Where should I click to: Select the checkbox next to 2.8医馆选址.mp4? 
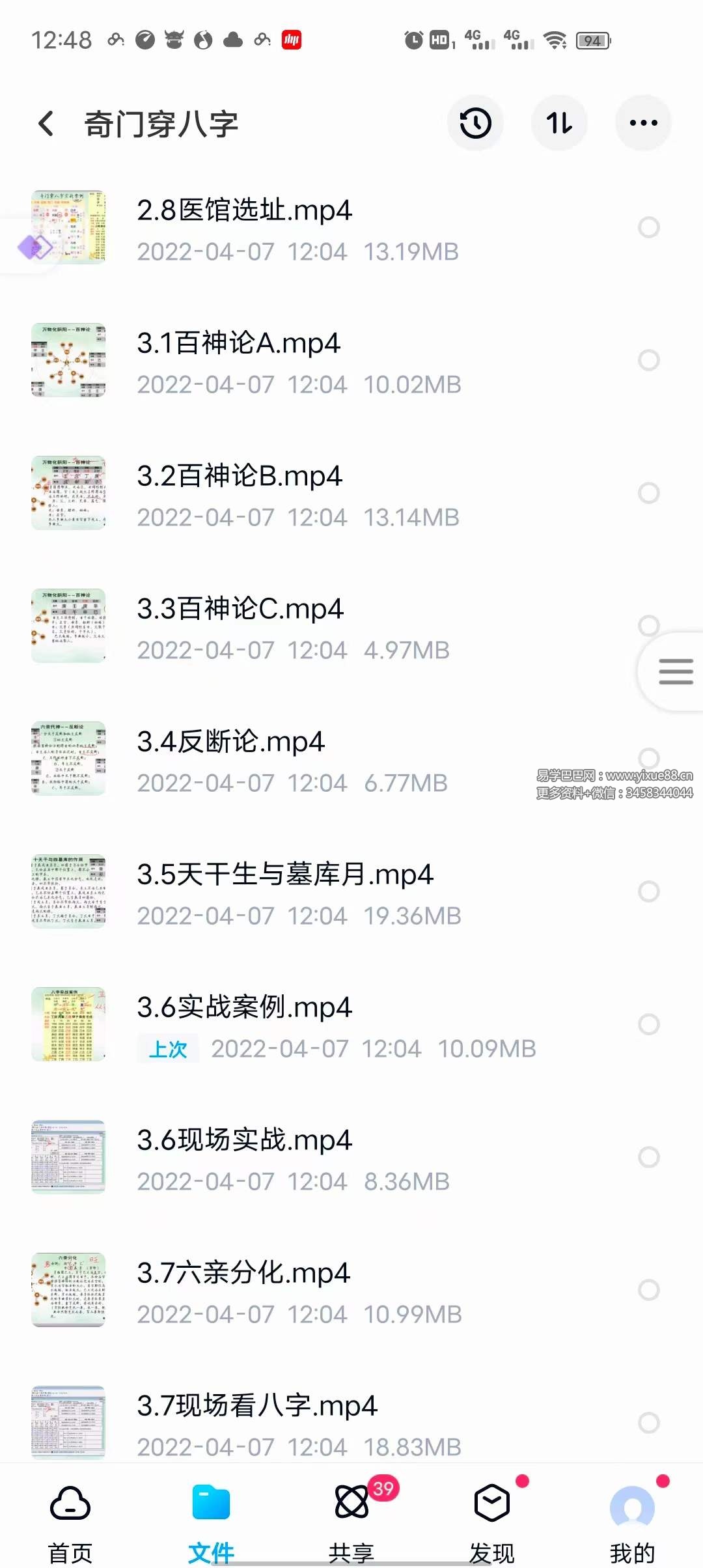[648, 228]
